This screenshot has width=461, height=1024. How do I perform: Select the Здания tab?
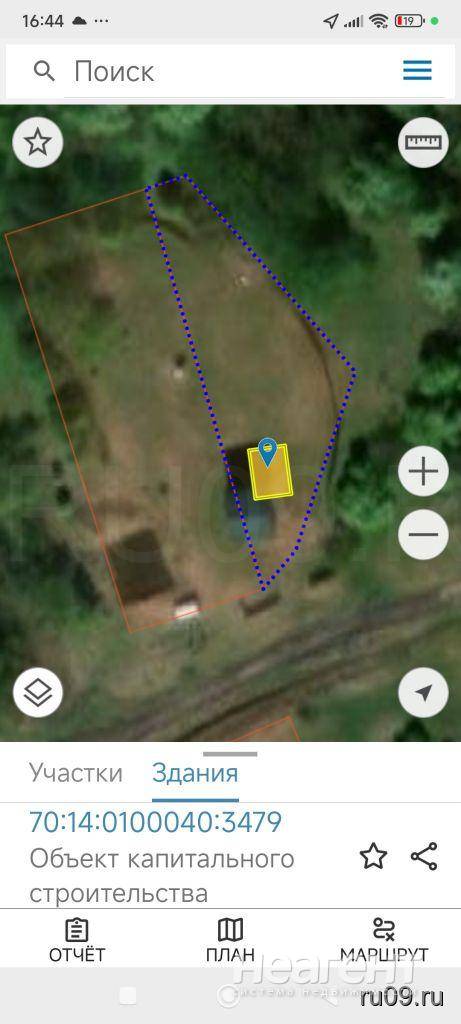pos(195,773)
